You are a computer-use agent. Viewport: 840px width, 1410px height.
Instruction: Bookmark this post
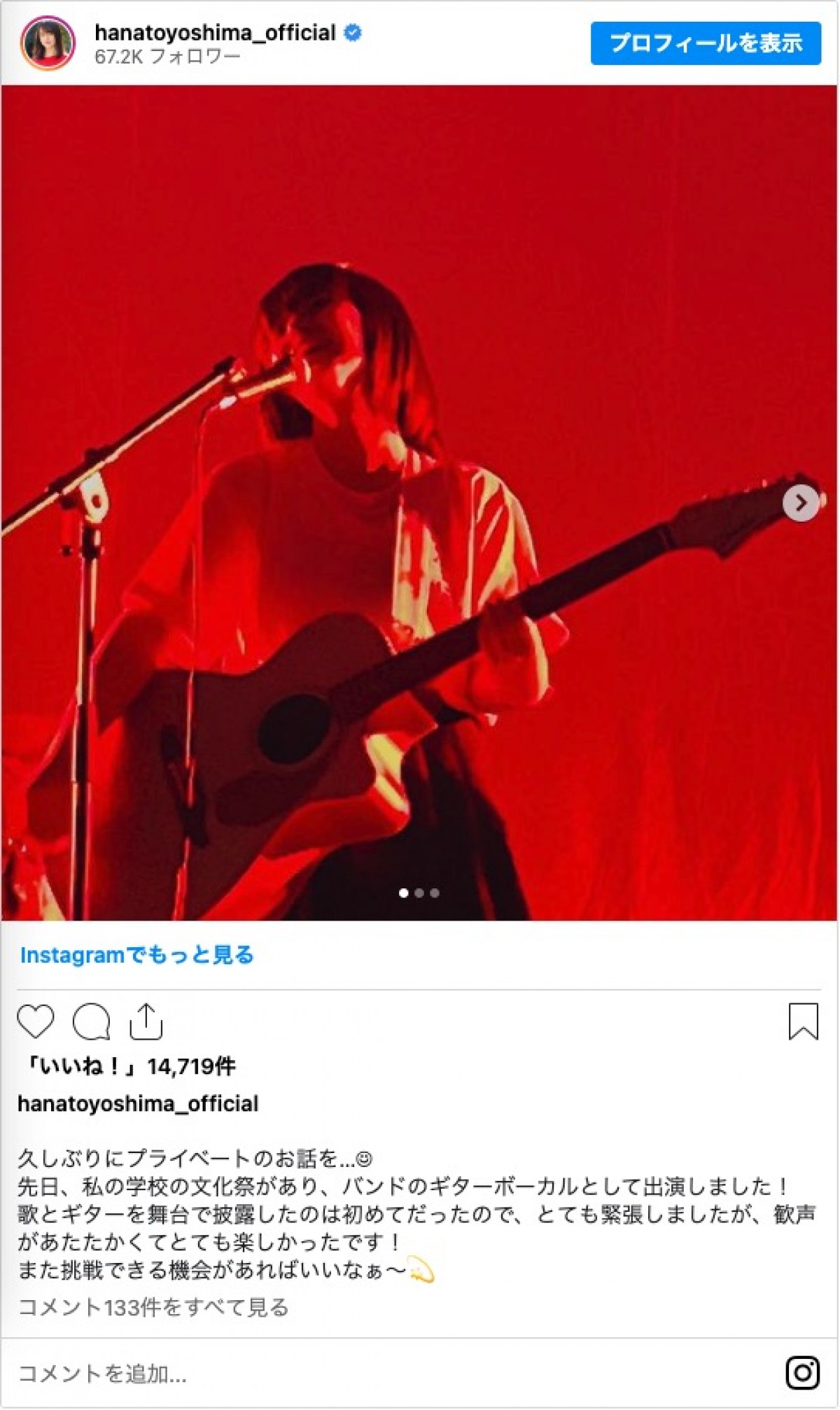pyautogui.click(x=803, y=1021)
